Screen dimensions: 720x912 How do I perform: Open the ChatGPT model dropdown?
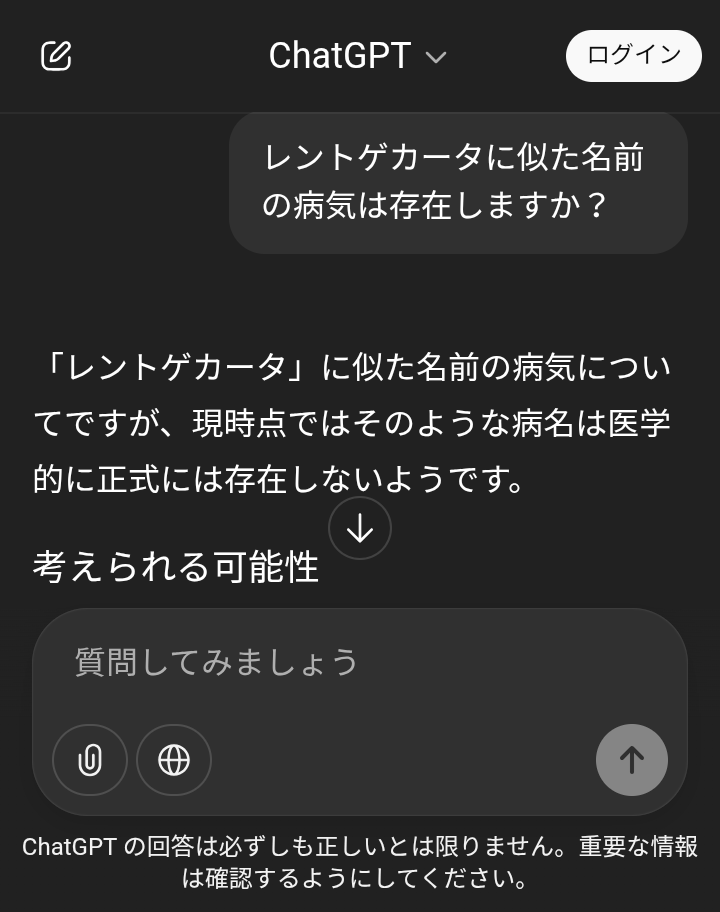[357, 56]
